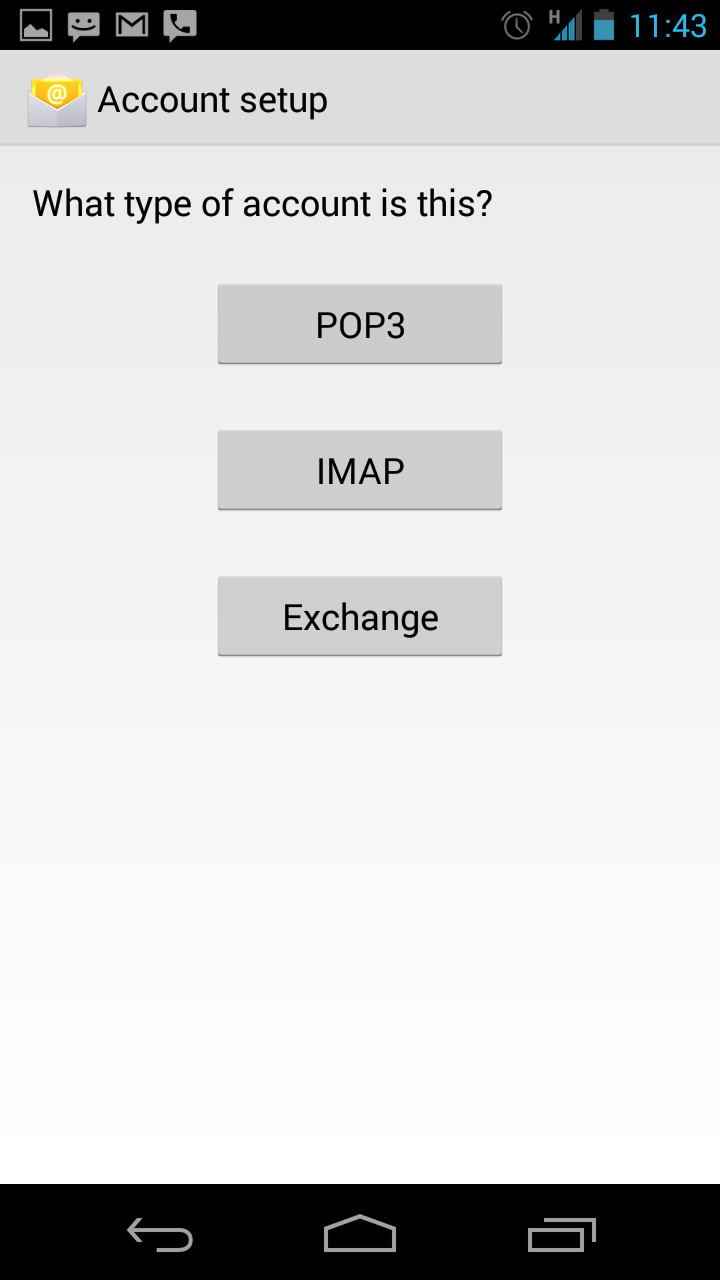Tap the home button in the navigation bar
The image size is (720, 1280).
tap(360, 1234)
